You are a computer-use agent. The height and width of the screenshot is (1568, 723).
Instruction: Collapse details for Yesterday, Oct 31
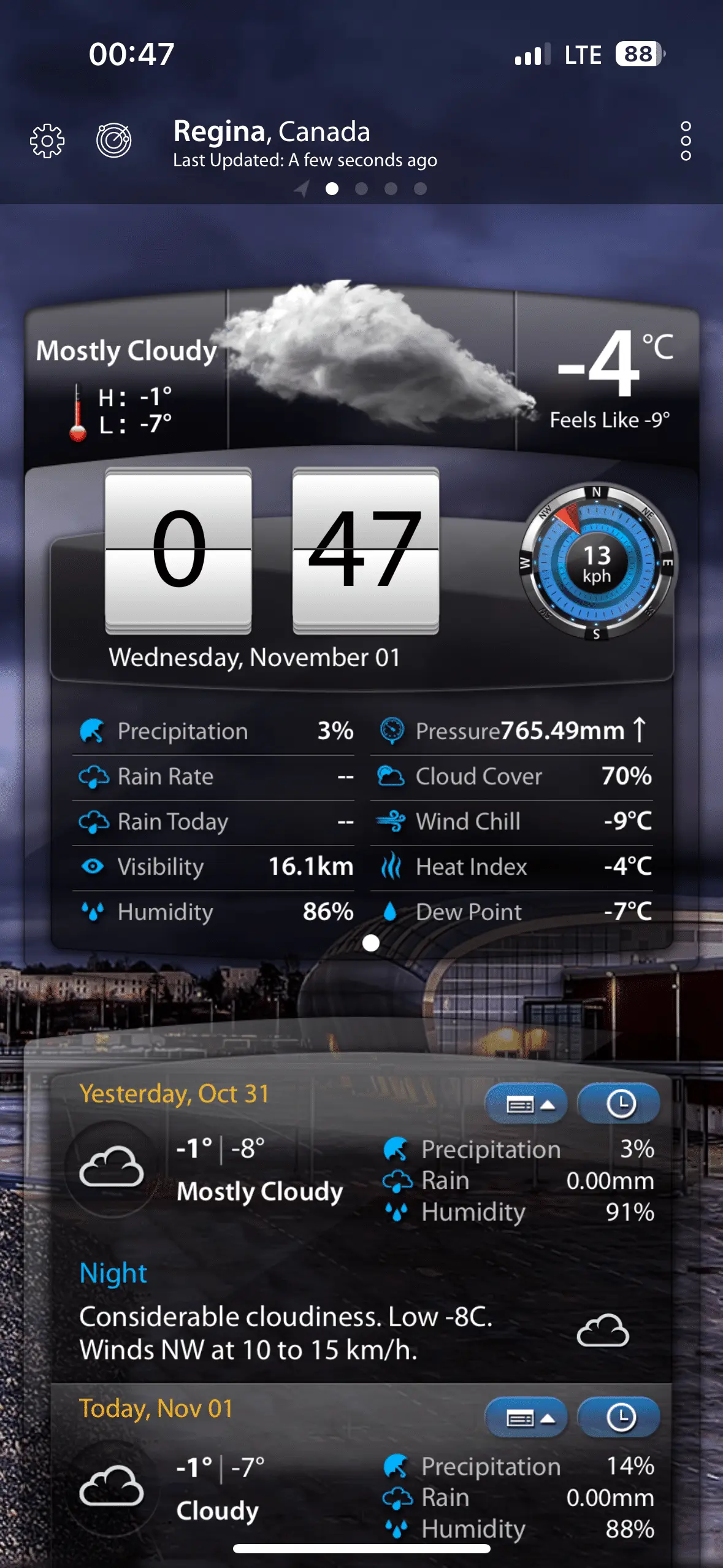click(526, 1104)
